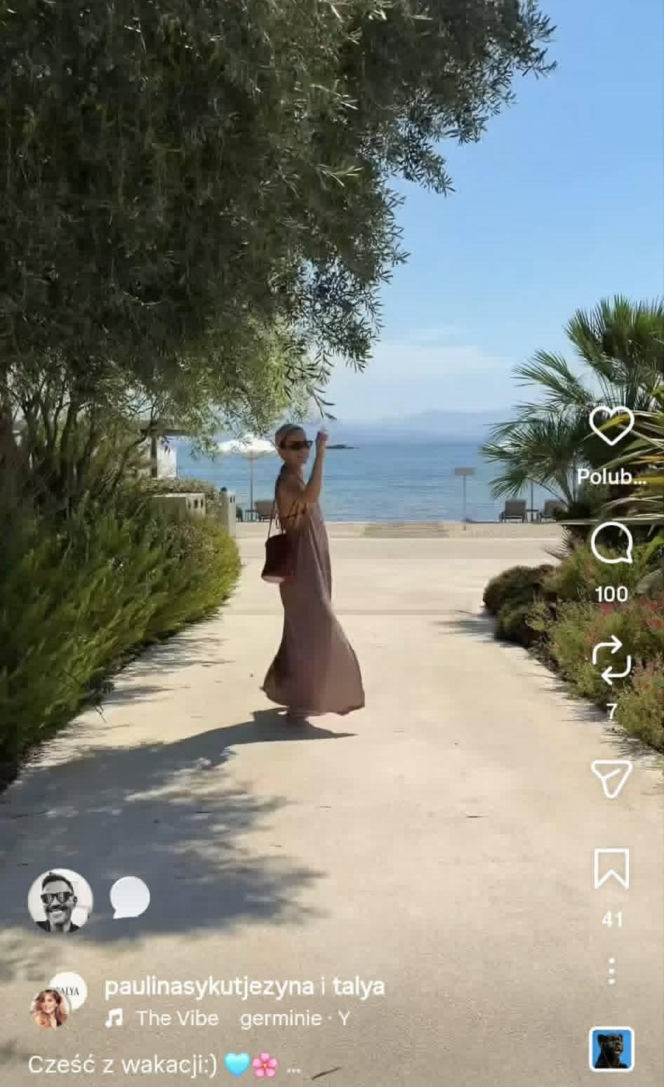Viewport: 664px width, 1087px height.
Task: Open the comments on this reel
Action: click(611, 543)
